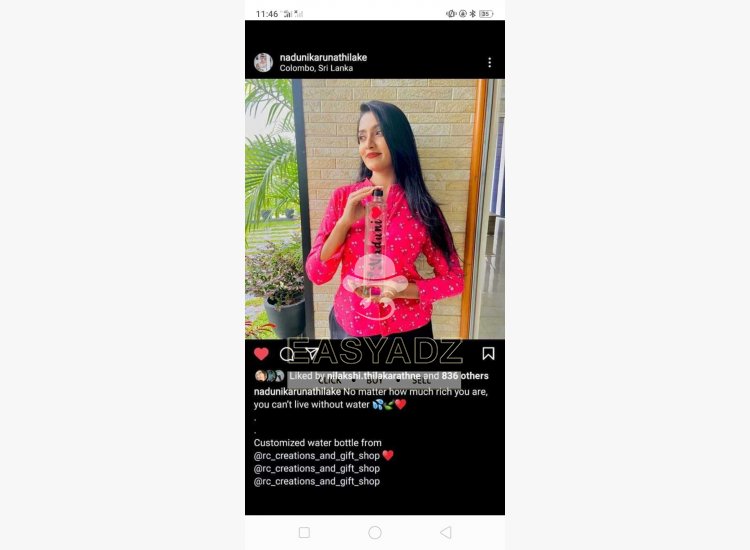
Task: View the 836 others who liked
Action: (465, 376)
